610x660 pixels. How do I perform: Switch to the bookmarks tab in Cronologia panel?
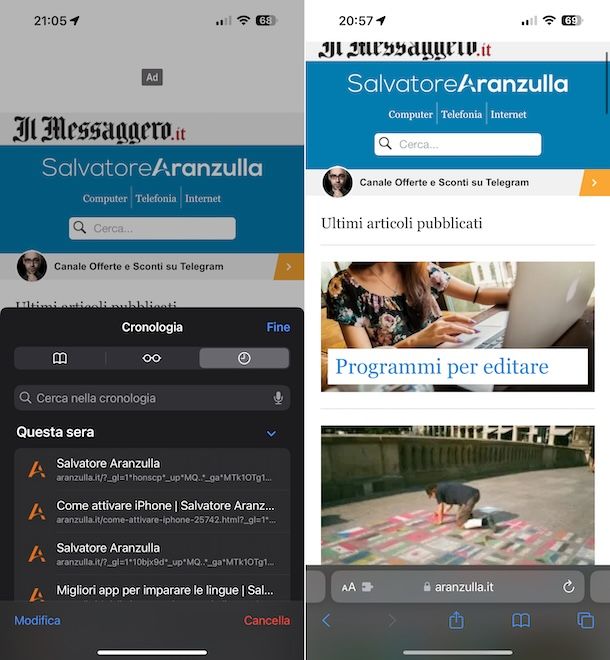[60, 358]
